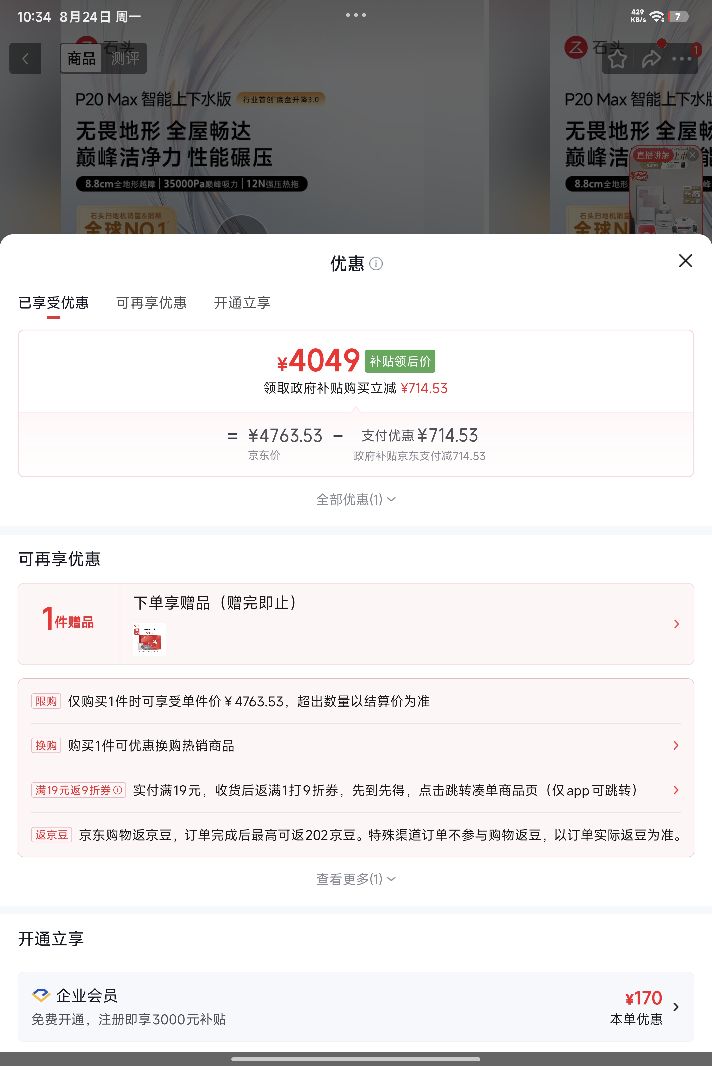
Task: Expand 查看更多(1) offers
Action: pyautogui.click(x=356, y=879)
